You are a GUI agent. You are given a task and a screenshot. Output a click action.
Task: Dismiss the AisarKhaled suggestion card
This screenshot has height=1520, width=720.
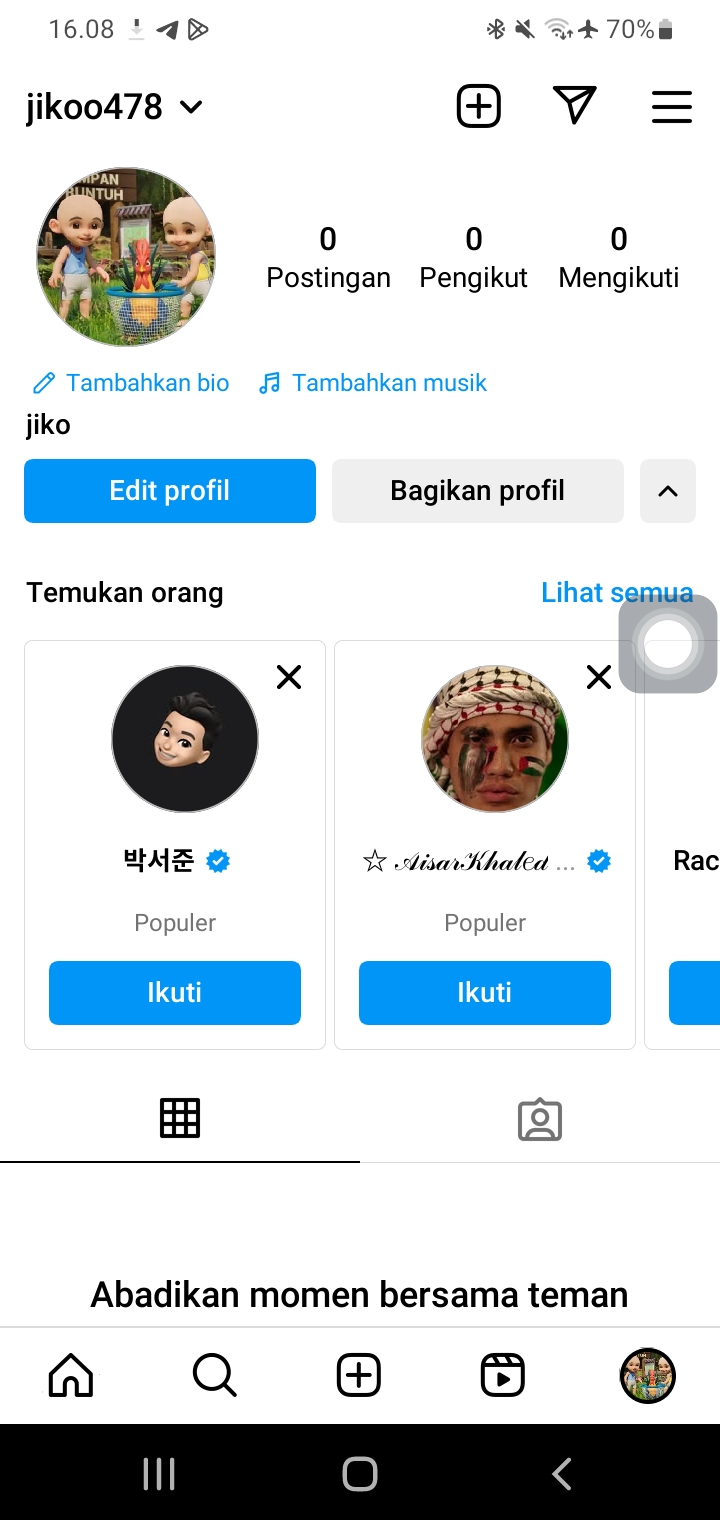599,678
